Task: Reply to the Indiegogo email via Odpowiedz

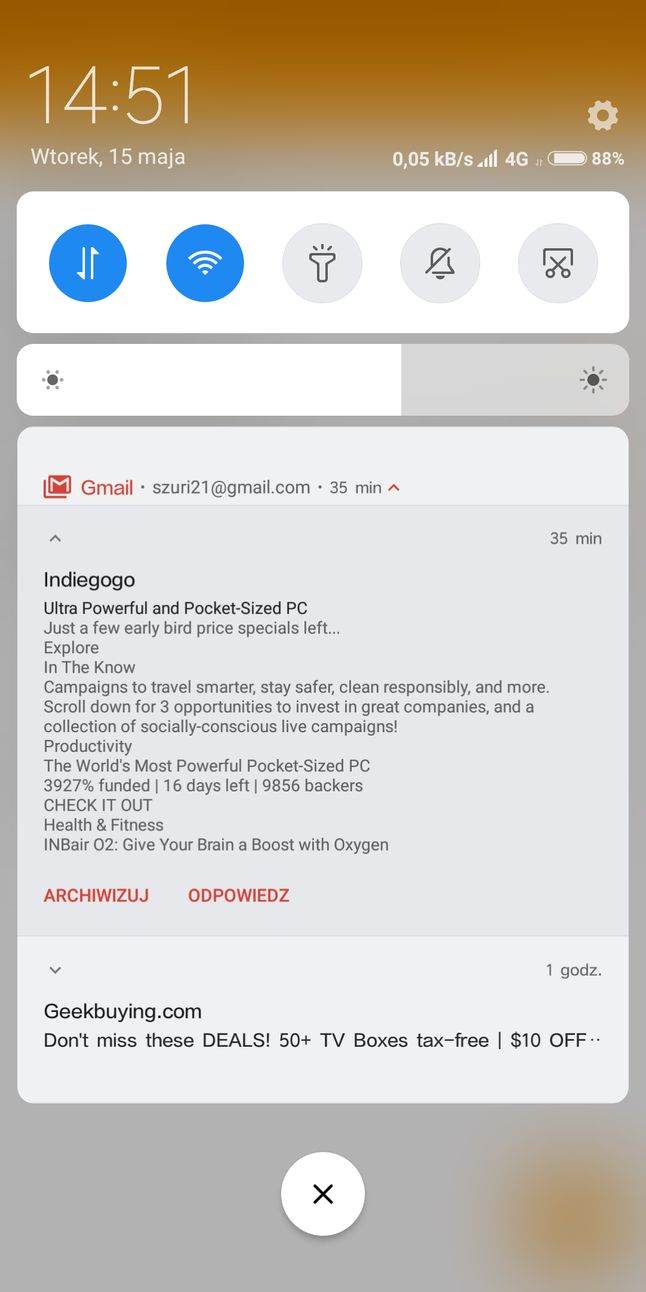Action: point(238,896)
